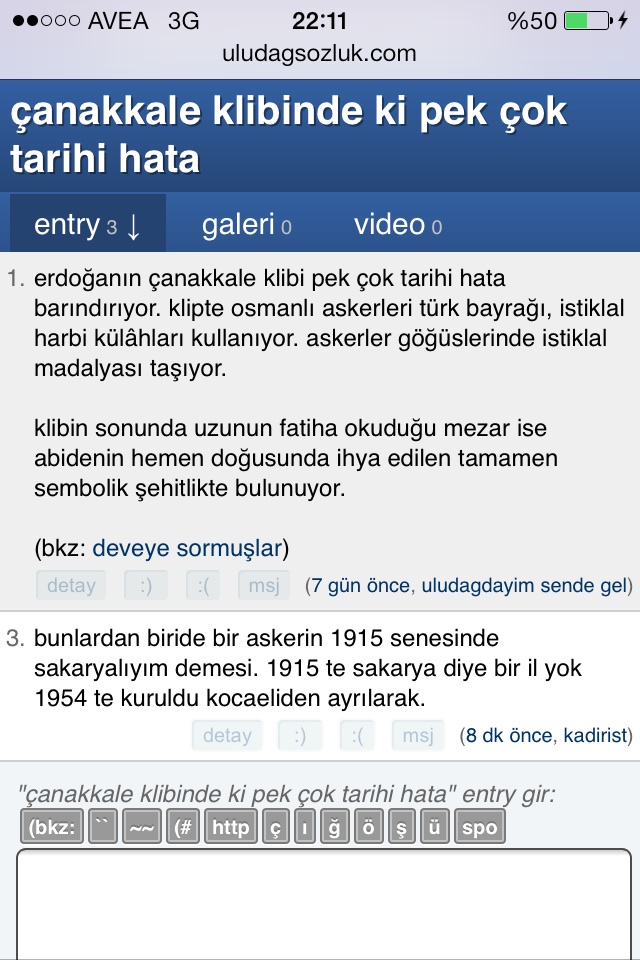The image size is (640, 960).
Task: Switch to the entry tab
Action: 87,226
